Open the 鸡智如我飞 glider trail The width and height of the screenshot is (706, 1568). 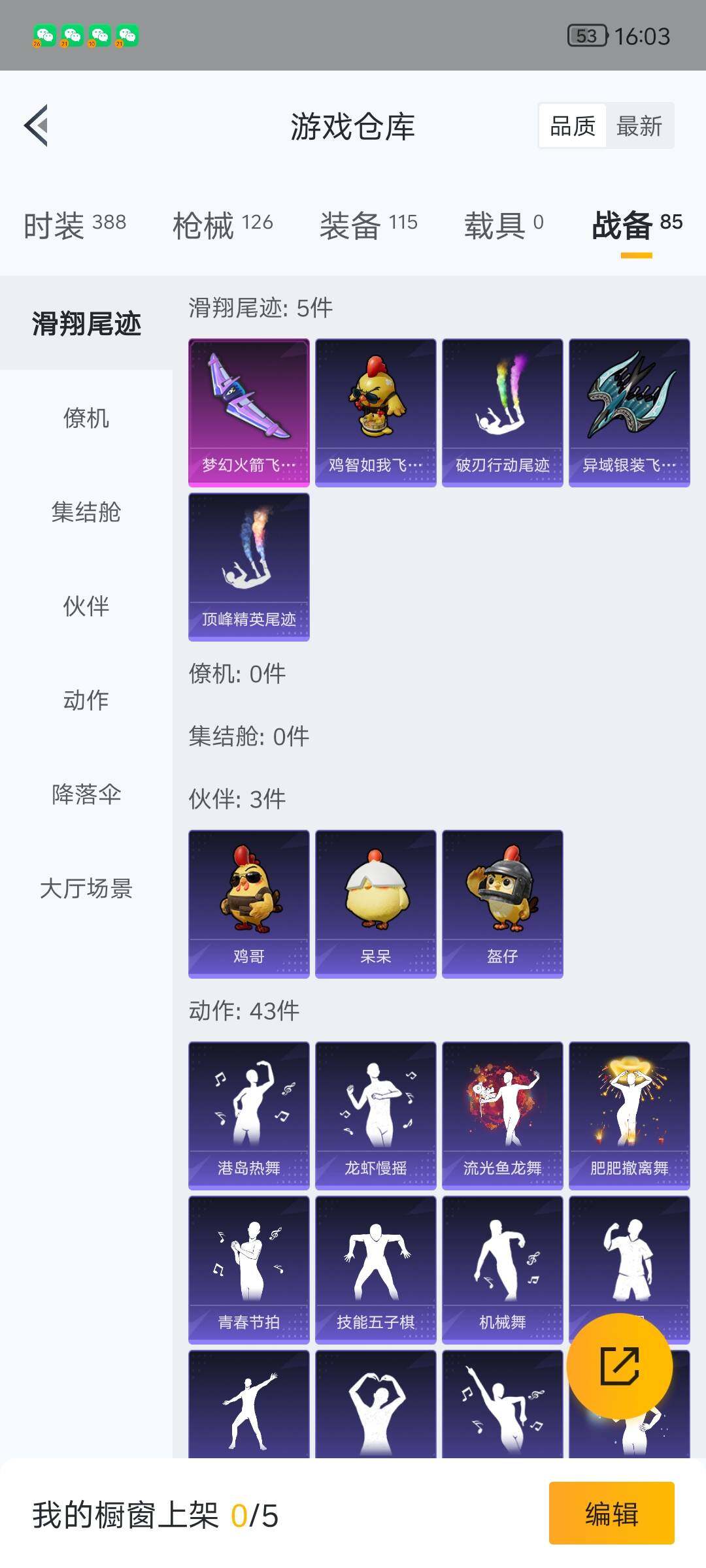tap(375, 410)
